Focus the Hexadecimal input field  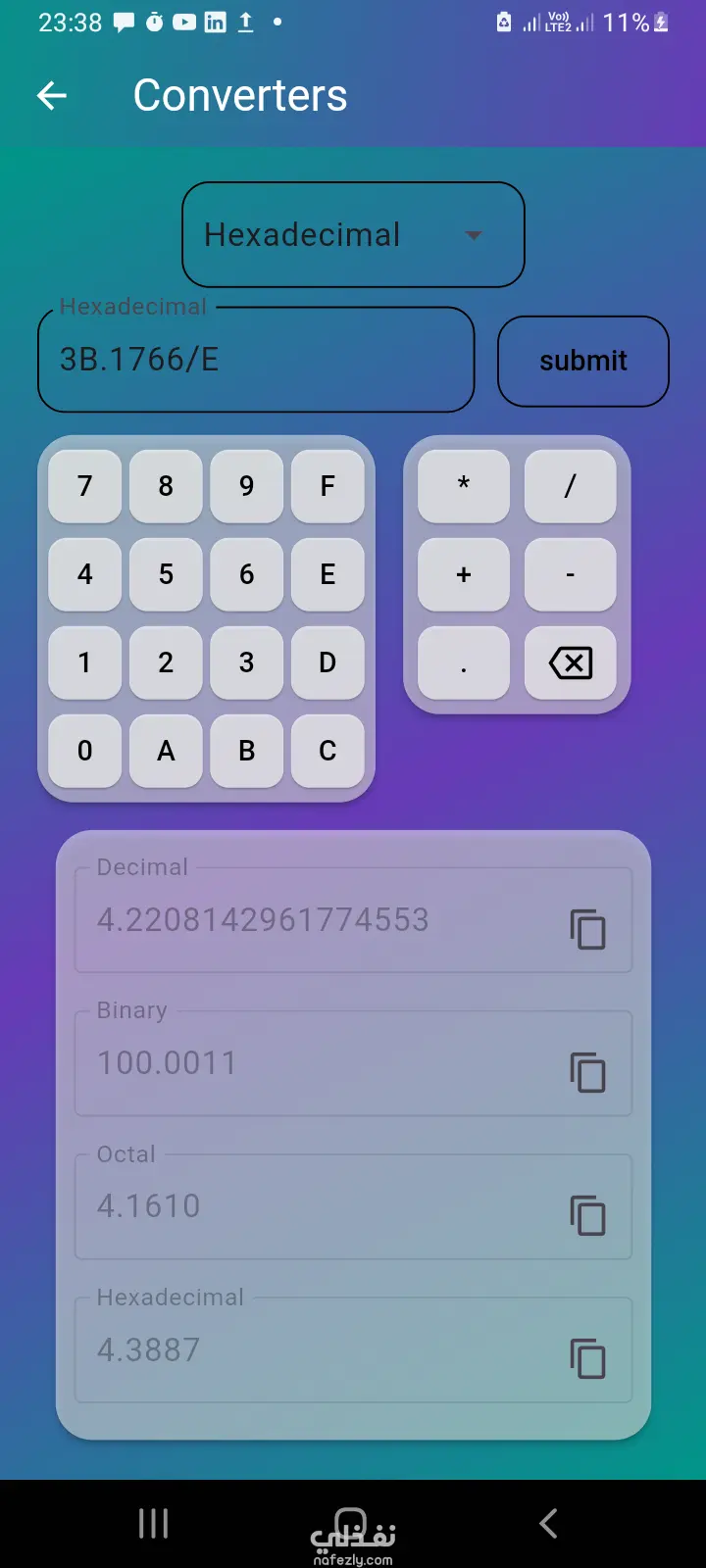point(255,360)
